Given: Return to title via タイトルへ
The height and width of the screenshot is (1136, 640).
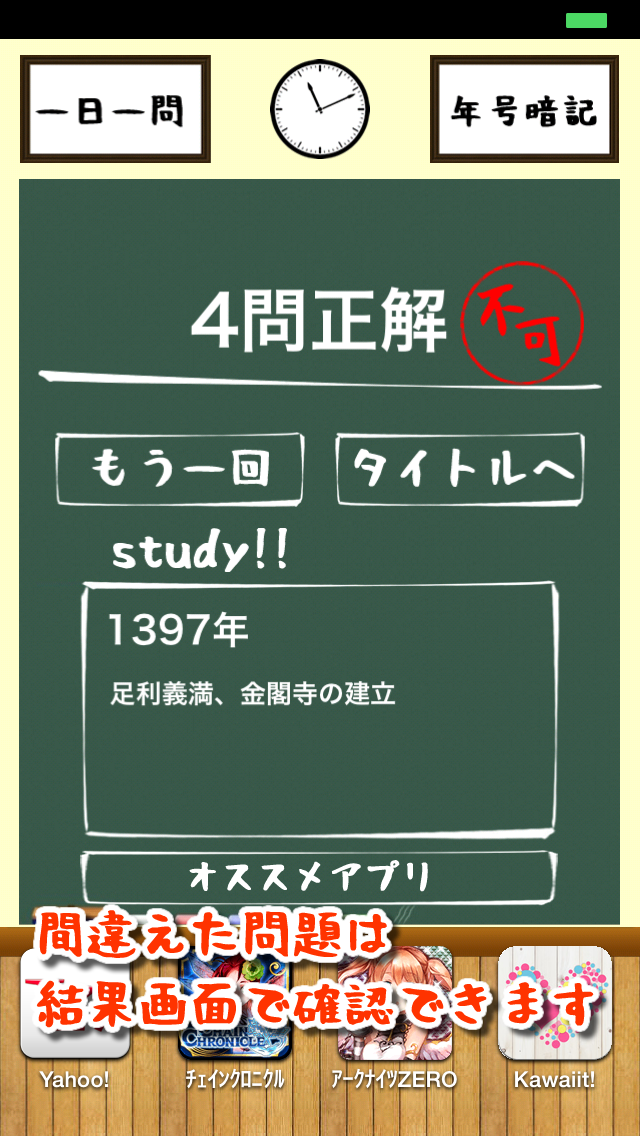Looking at the screenshot, I should click(460, 469).
